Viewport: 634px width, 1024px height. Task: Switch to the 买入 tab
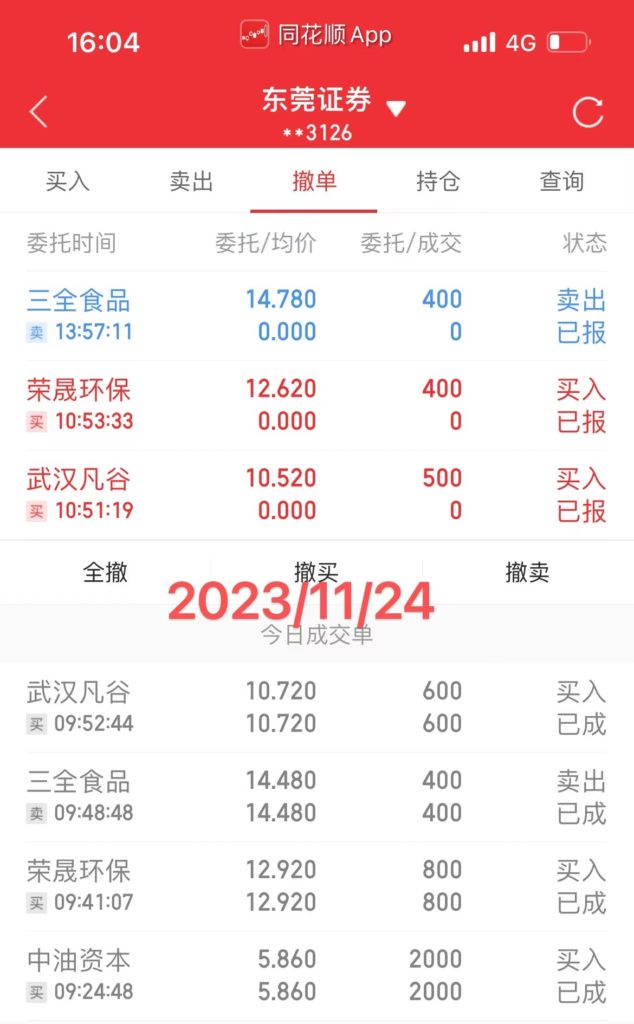tap(67, 181)
